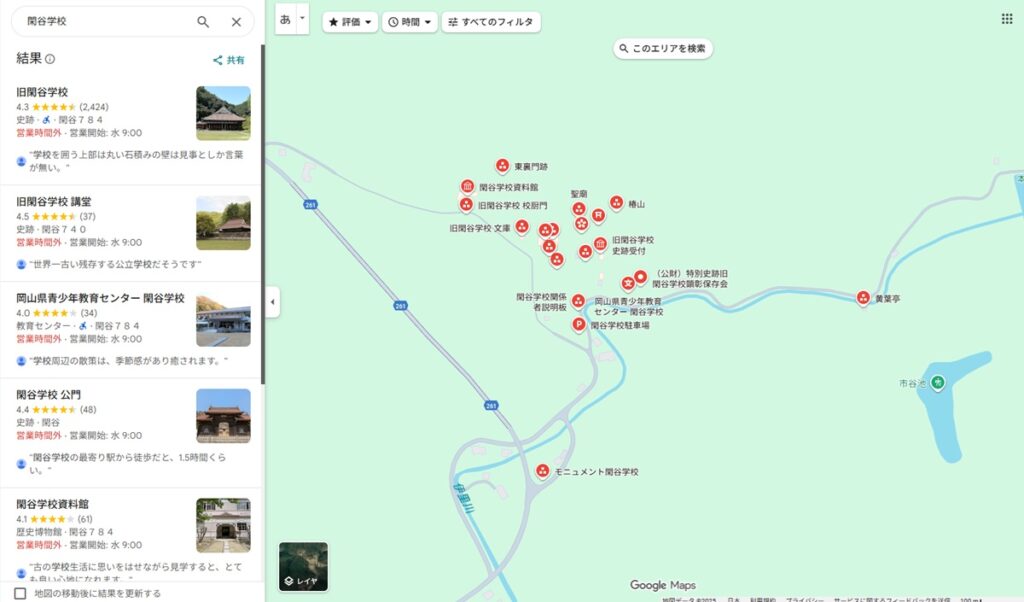Screen dimensions: 1024x602
Task: Open the 評価 rating filter
Action: click(x=350, y=21)
